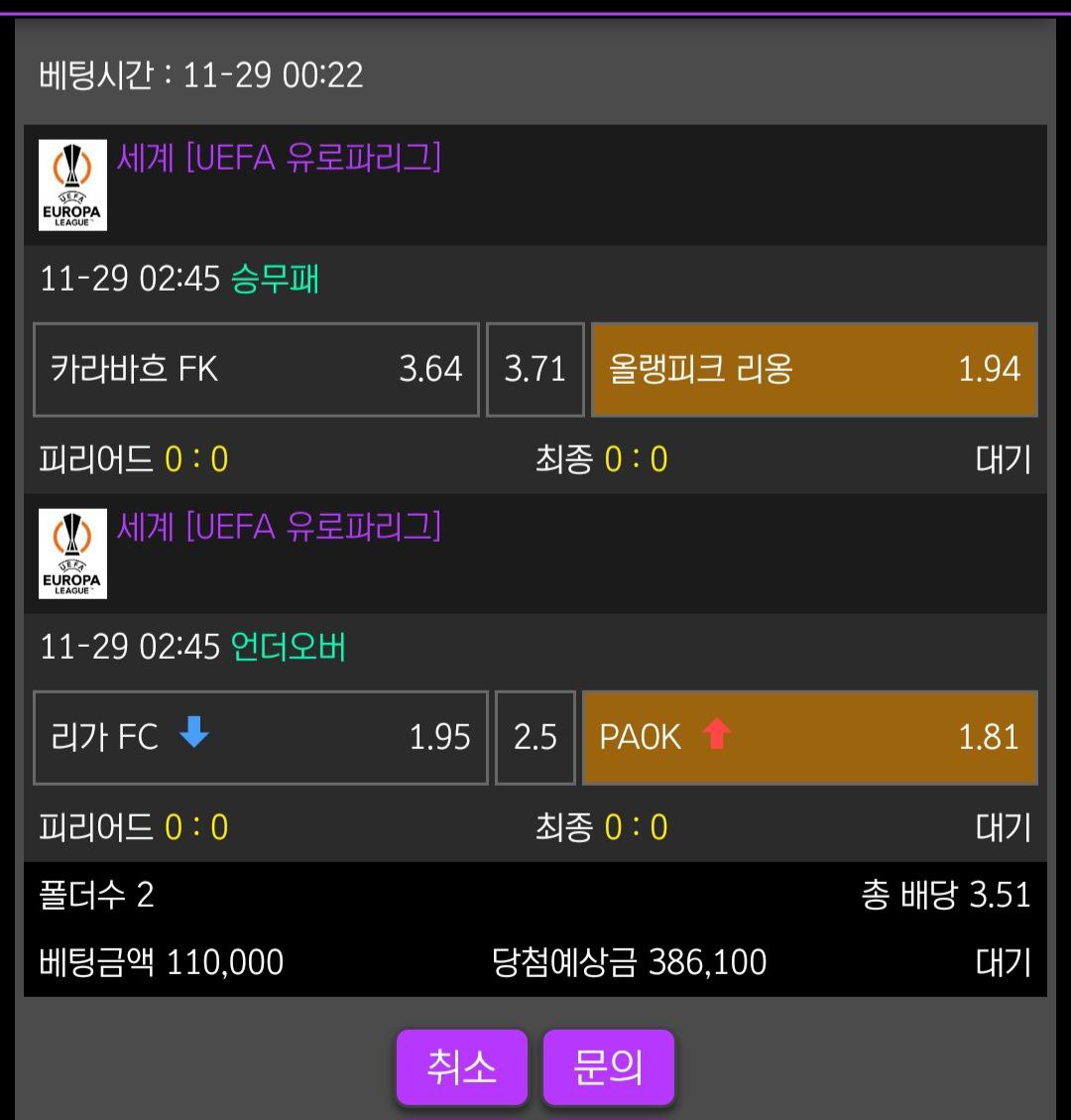
Task: Open the 문의 inquiry button
Action: coord(608,1067)
